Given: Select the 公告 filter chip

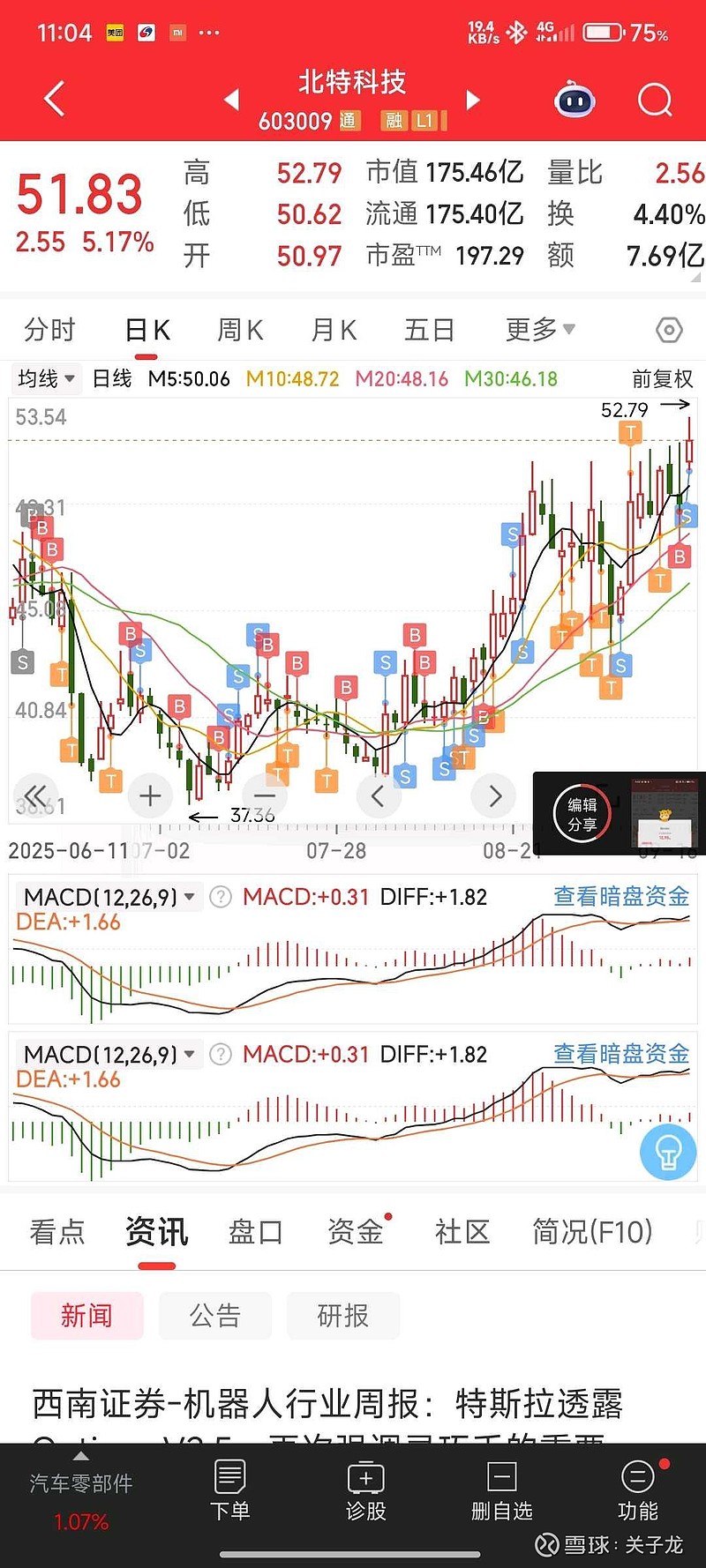Looking at the screenshot, I should pyautogui.click(x=215, y=1316).
